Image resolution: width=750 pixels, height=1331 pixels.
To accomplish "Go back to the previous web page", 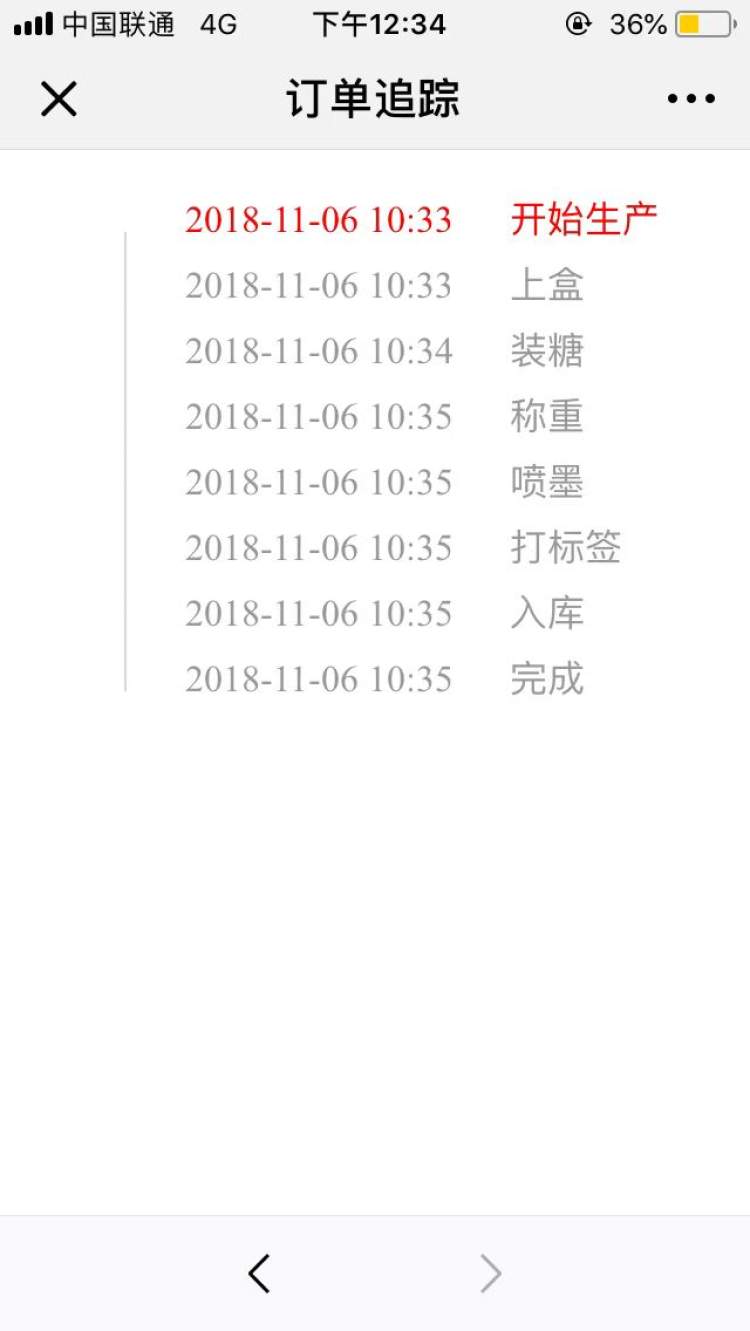I will (259, 1273).
